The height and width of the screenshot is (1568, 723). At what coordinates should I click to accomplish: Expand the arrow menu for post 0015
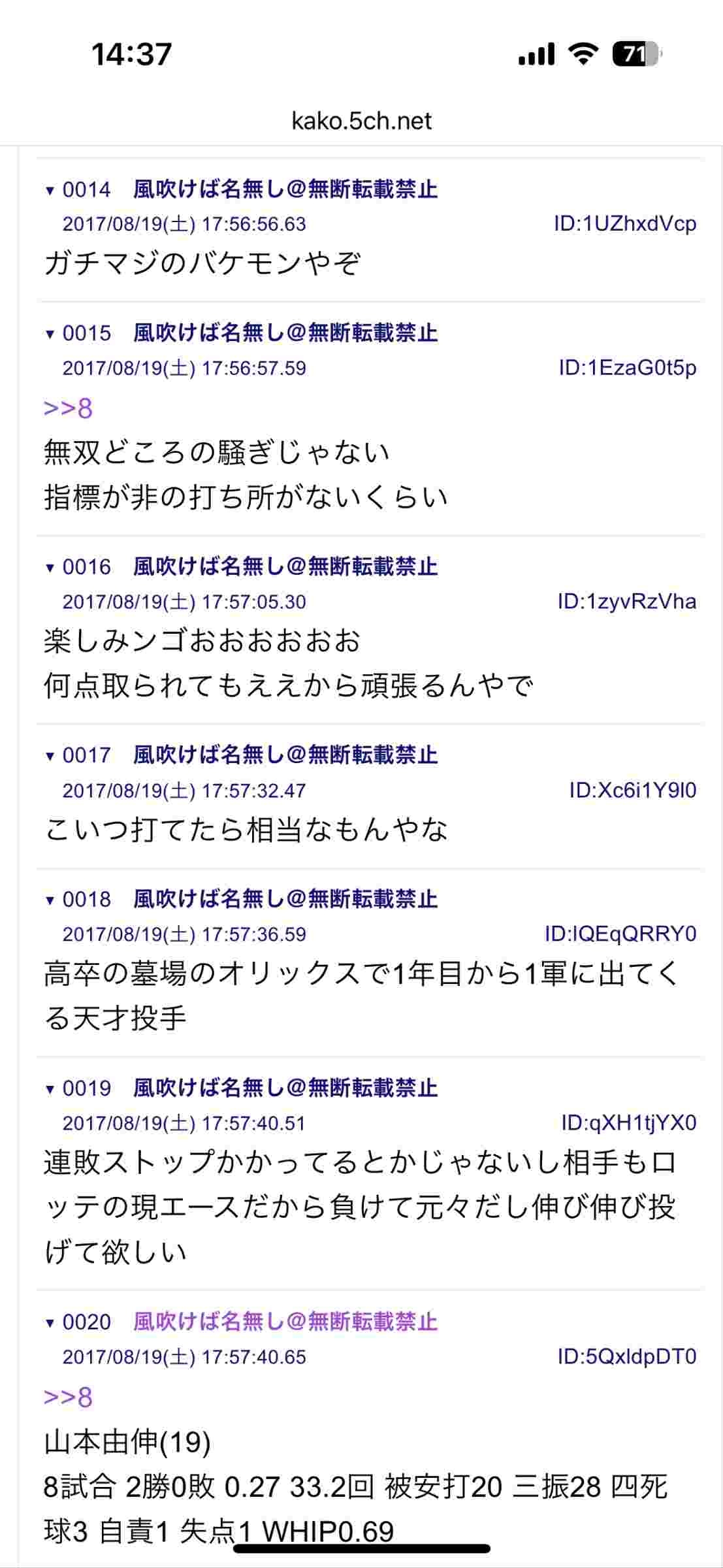point(50,335)
